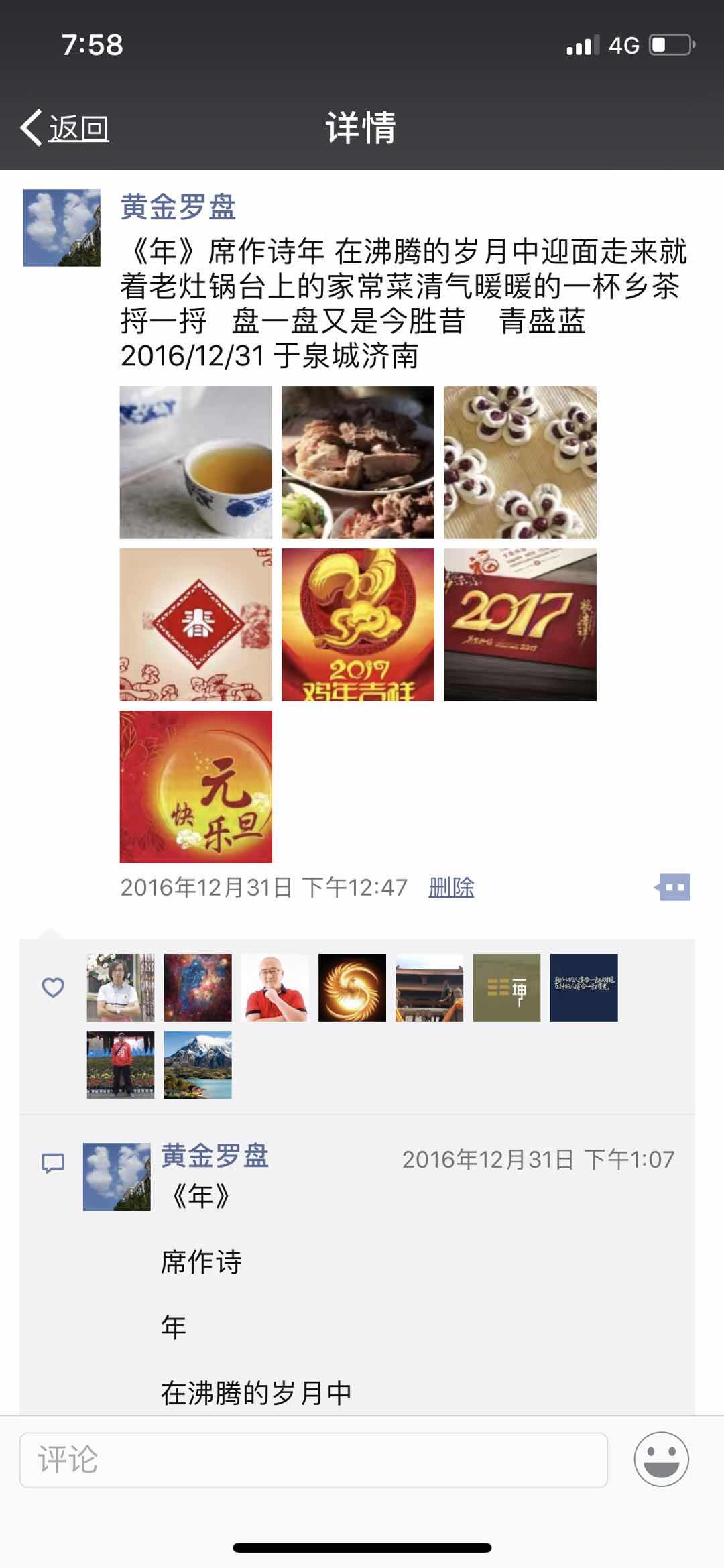View the teacup photo in the post
724x1568 pixels.
196,463
